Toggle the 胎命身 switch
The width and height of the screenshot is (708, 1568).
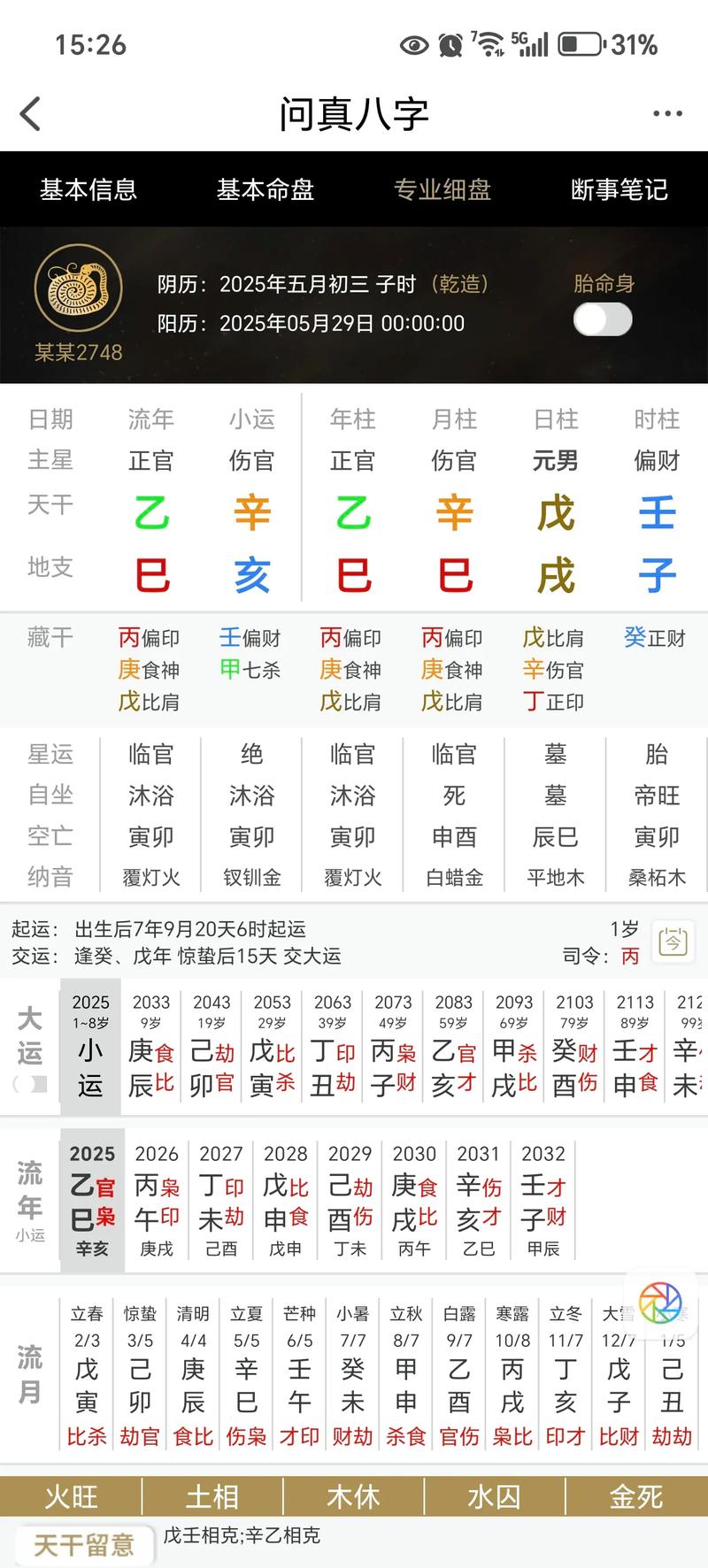603,319
